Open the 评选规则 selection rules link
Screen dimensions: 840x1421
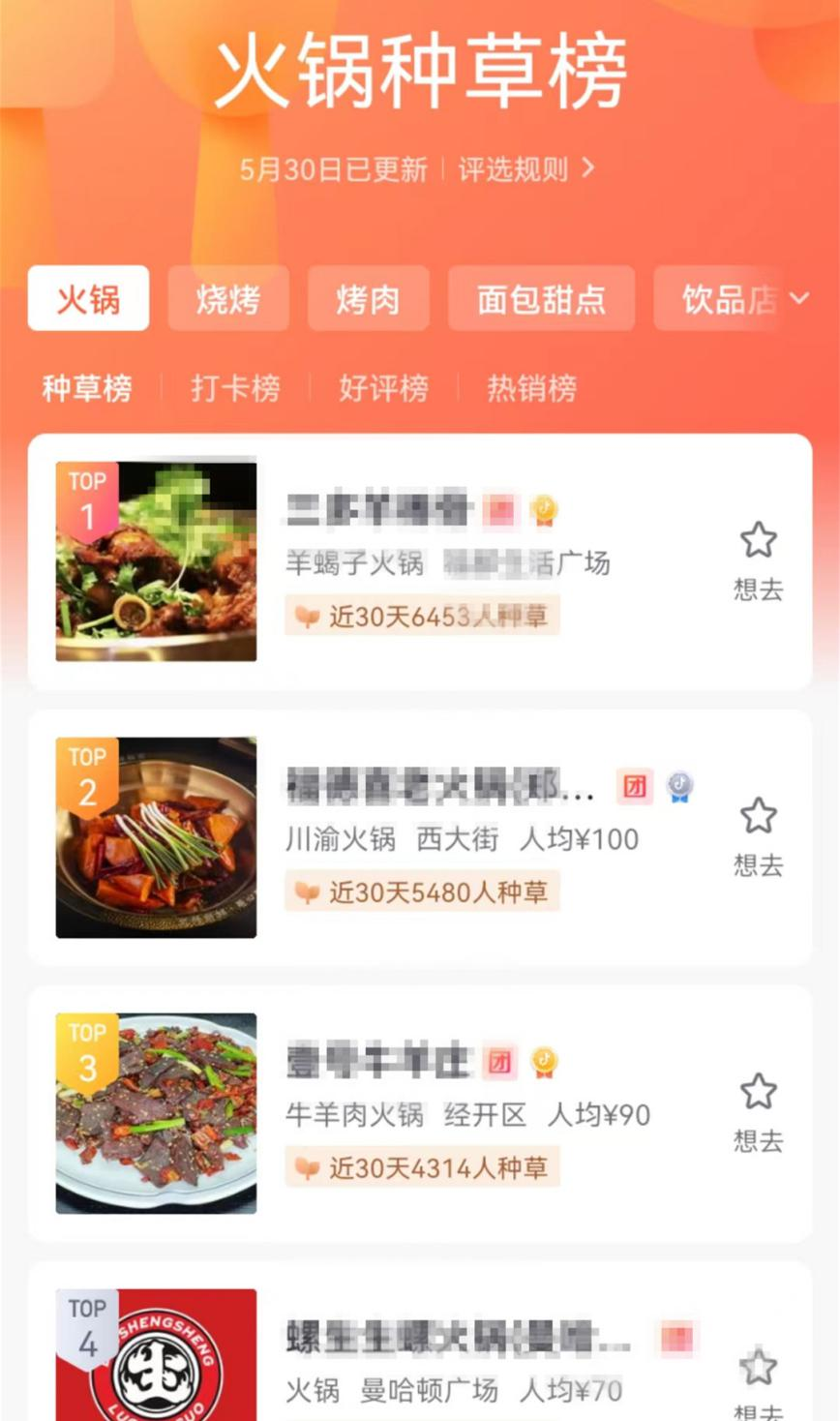point(525,170)
